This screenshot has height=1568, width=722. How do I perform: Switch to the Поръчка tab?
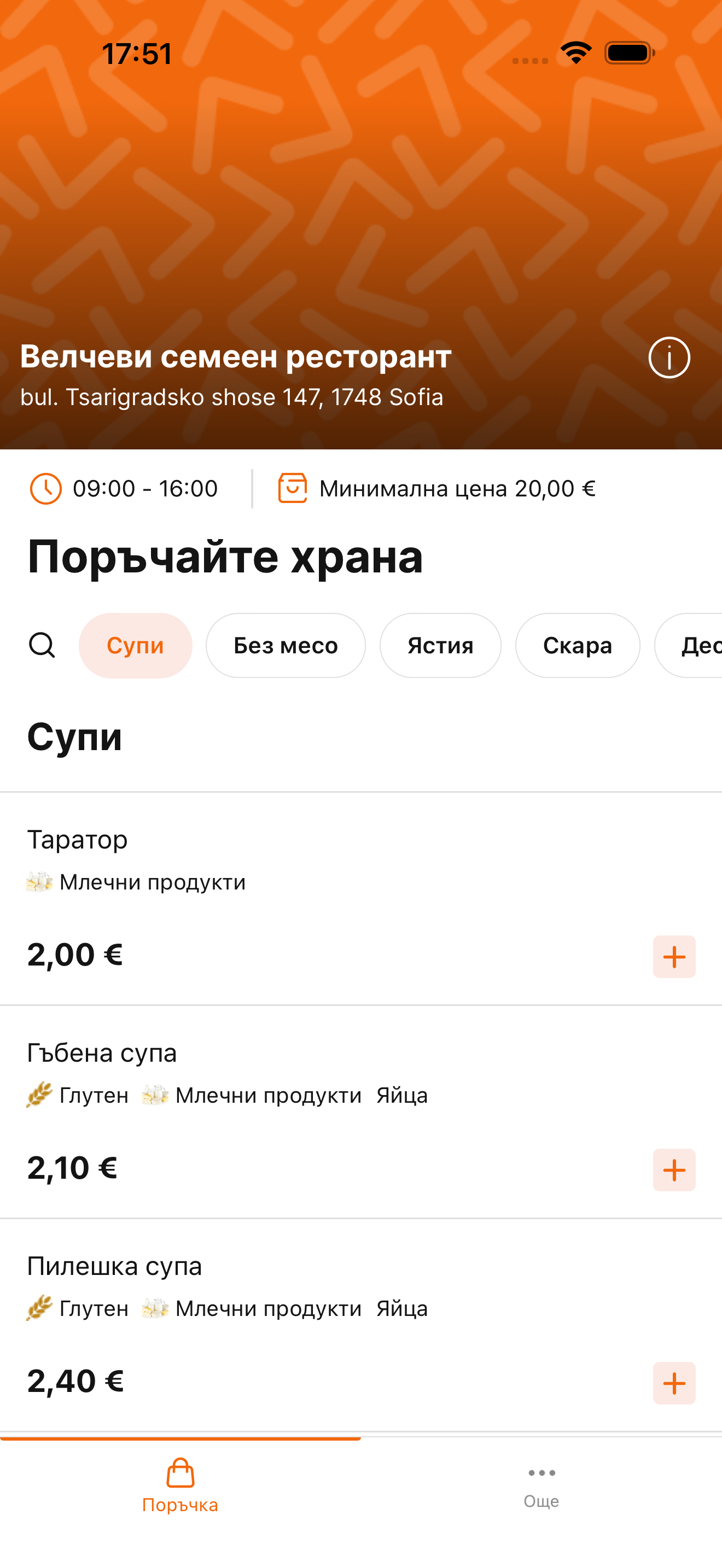[x=180, y=1485]
